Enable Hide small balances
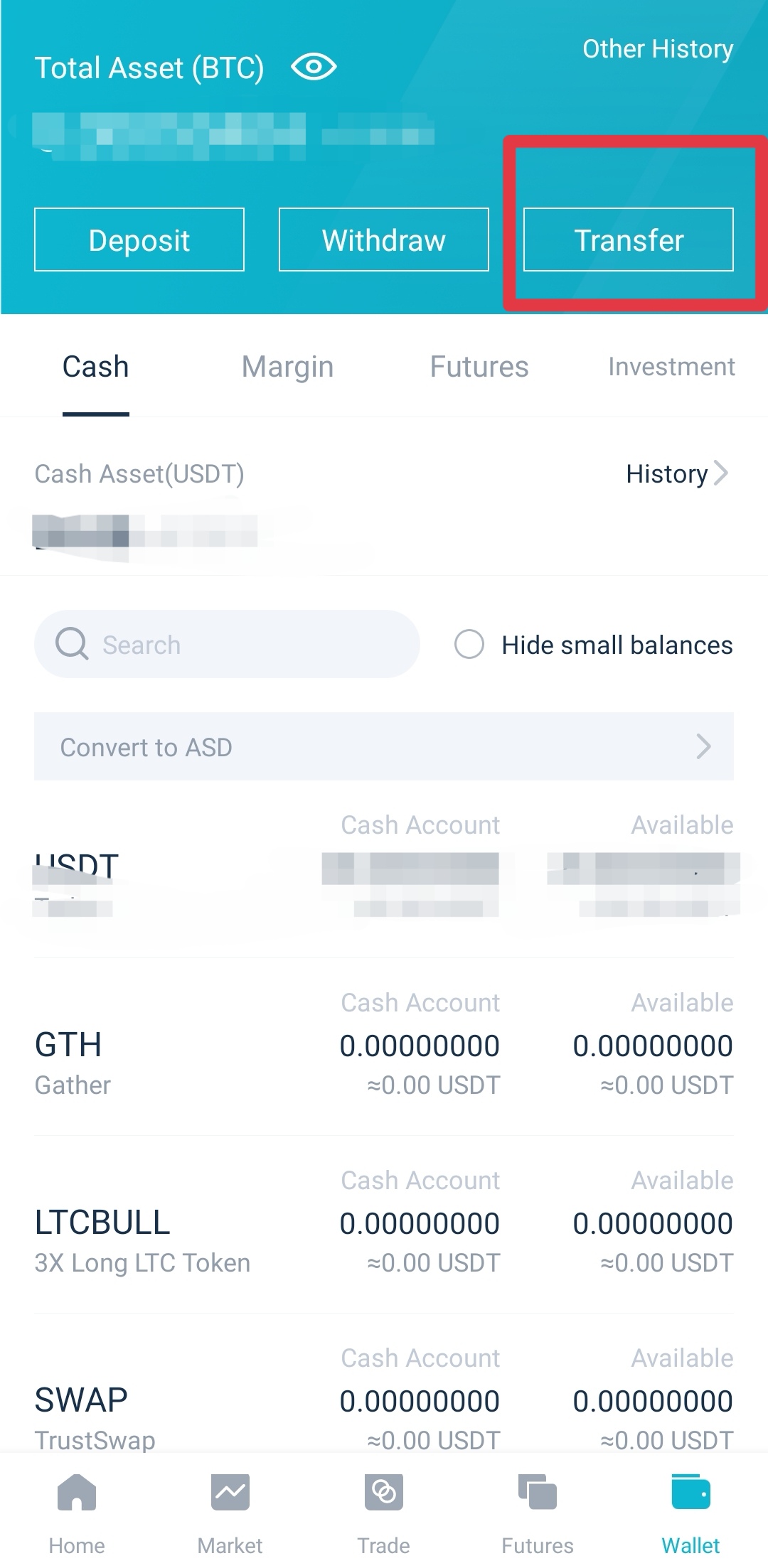Viewport: 768px width, 1568px height. pos(469,645)
